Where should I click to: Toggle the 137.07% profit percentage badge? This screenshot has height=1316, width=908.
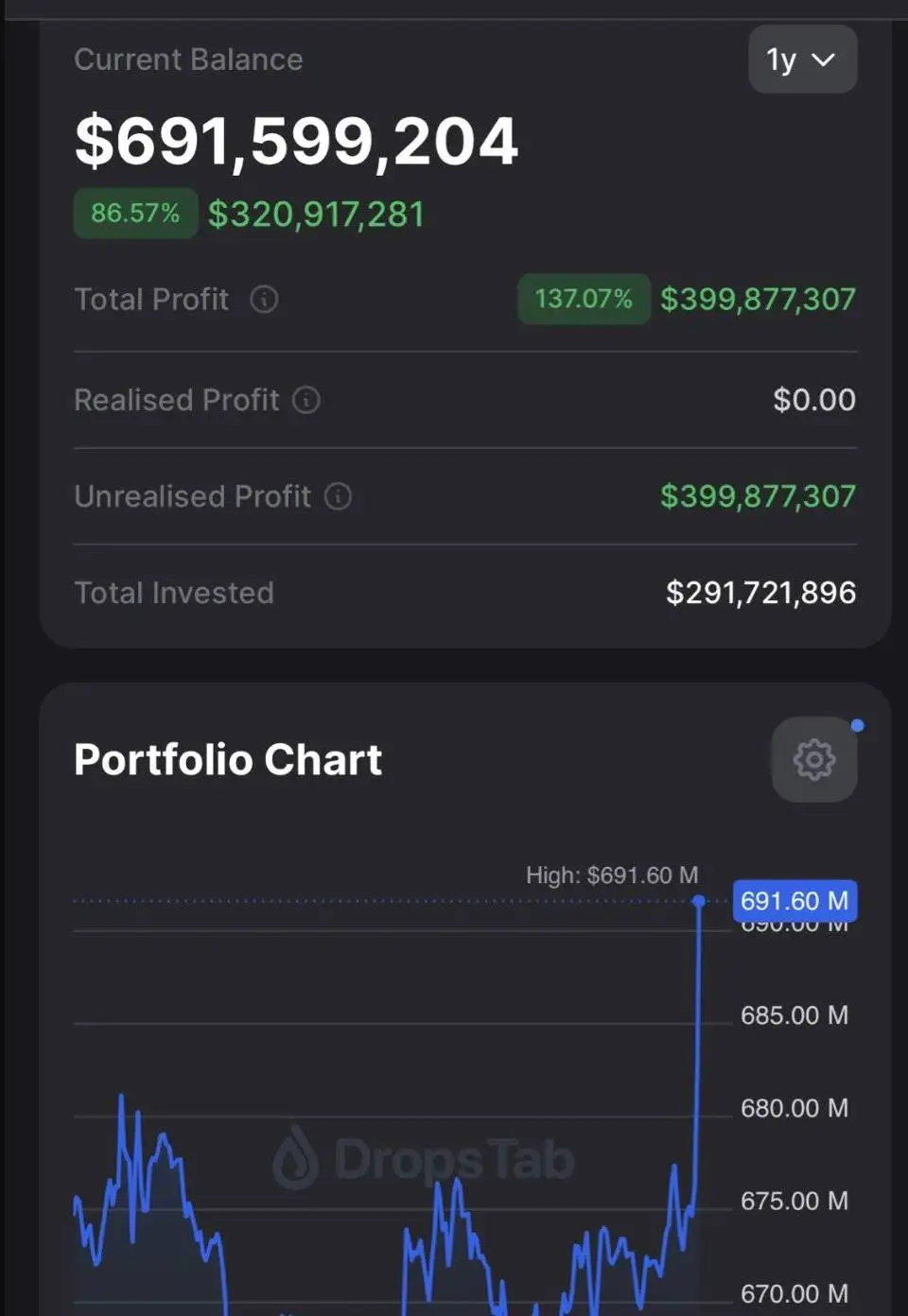(x=584, y=300)
